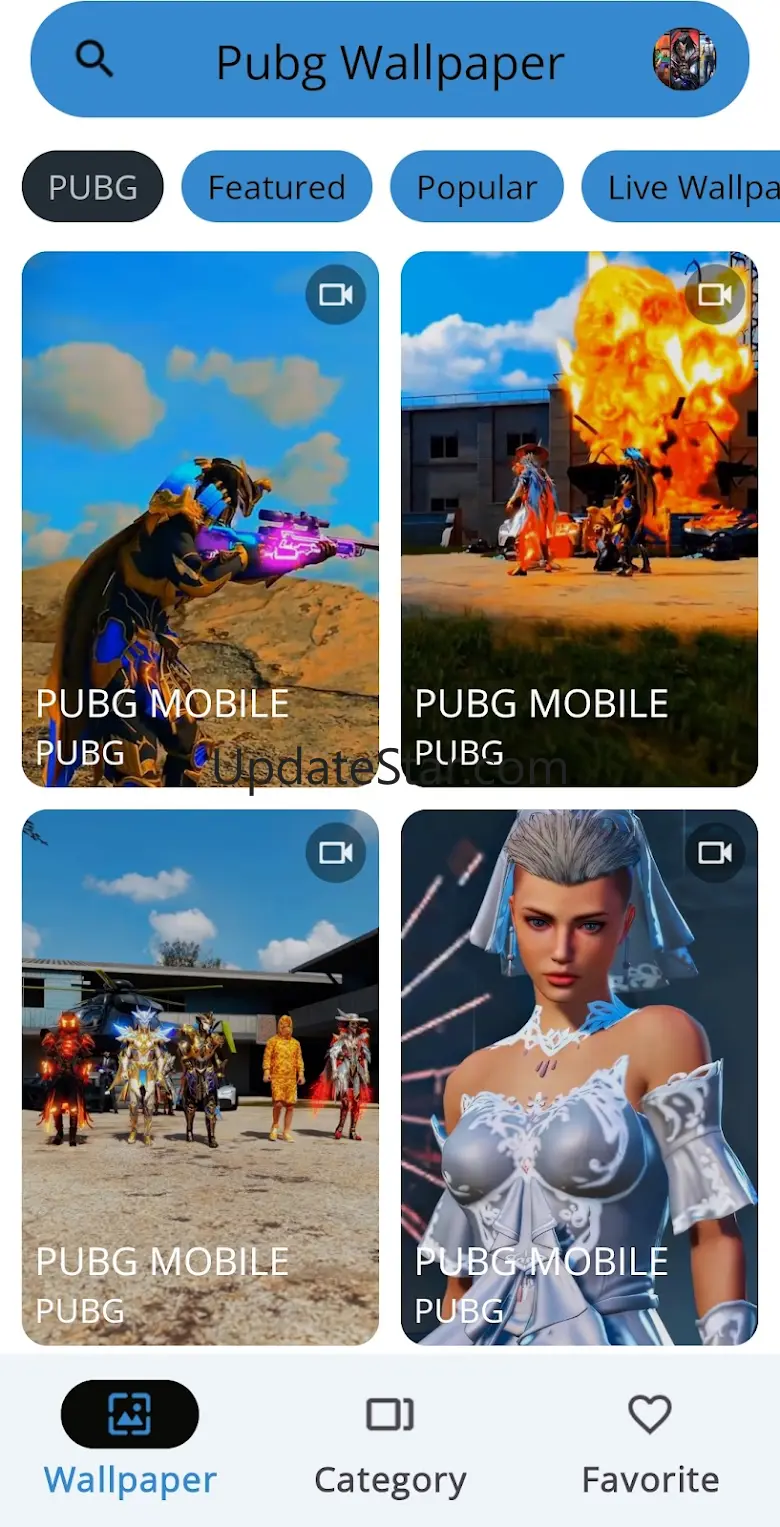Screen dimensions: 780x1527
Task: Click the video icon on the squad lineup wallpaper
Action: (x=335, y=853)
